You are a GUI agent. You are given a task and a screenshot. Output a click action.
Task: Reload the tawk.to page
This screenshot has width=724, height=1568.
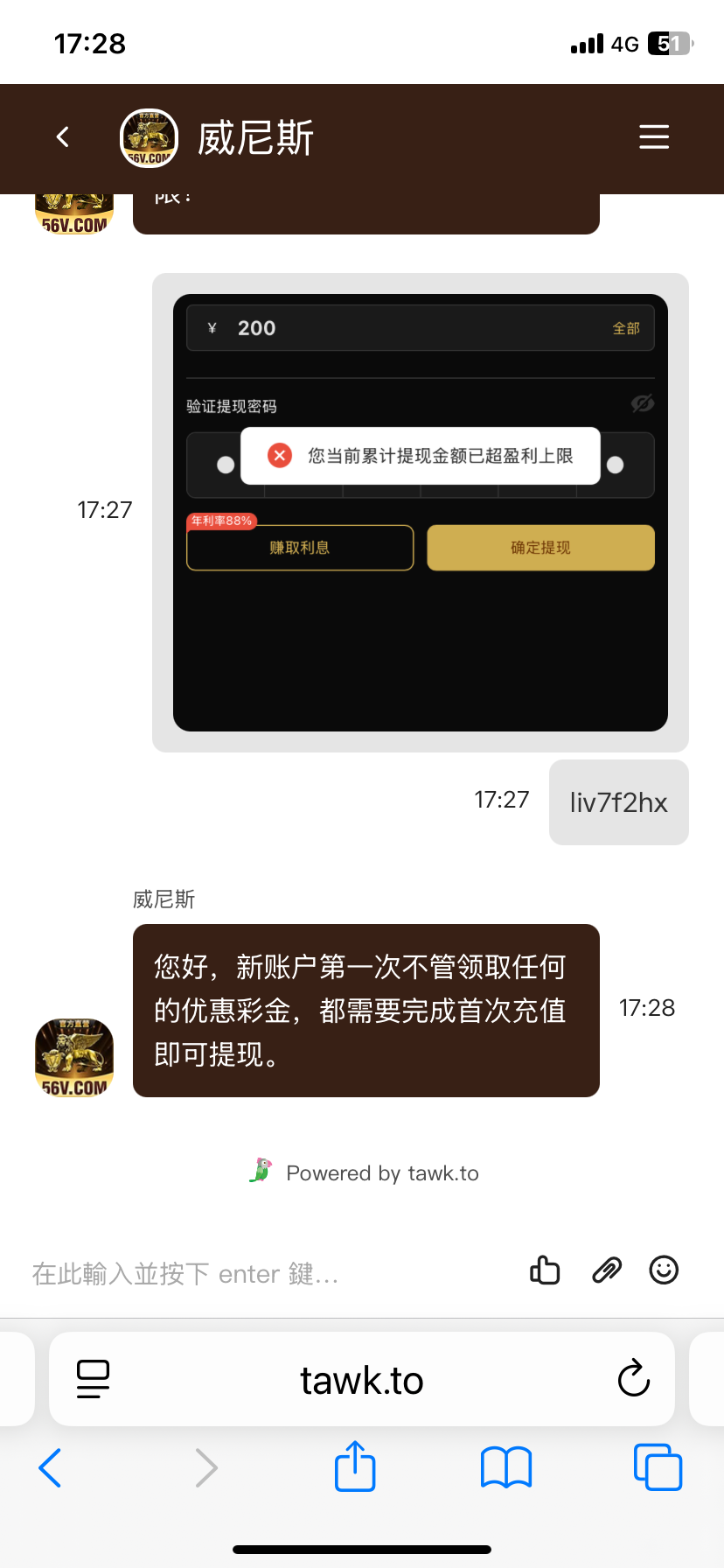pos(633,1380)
